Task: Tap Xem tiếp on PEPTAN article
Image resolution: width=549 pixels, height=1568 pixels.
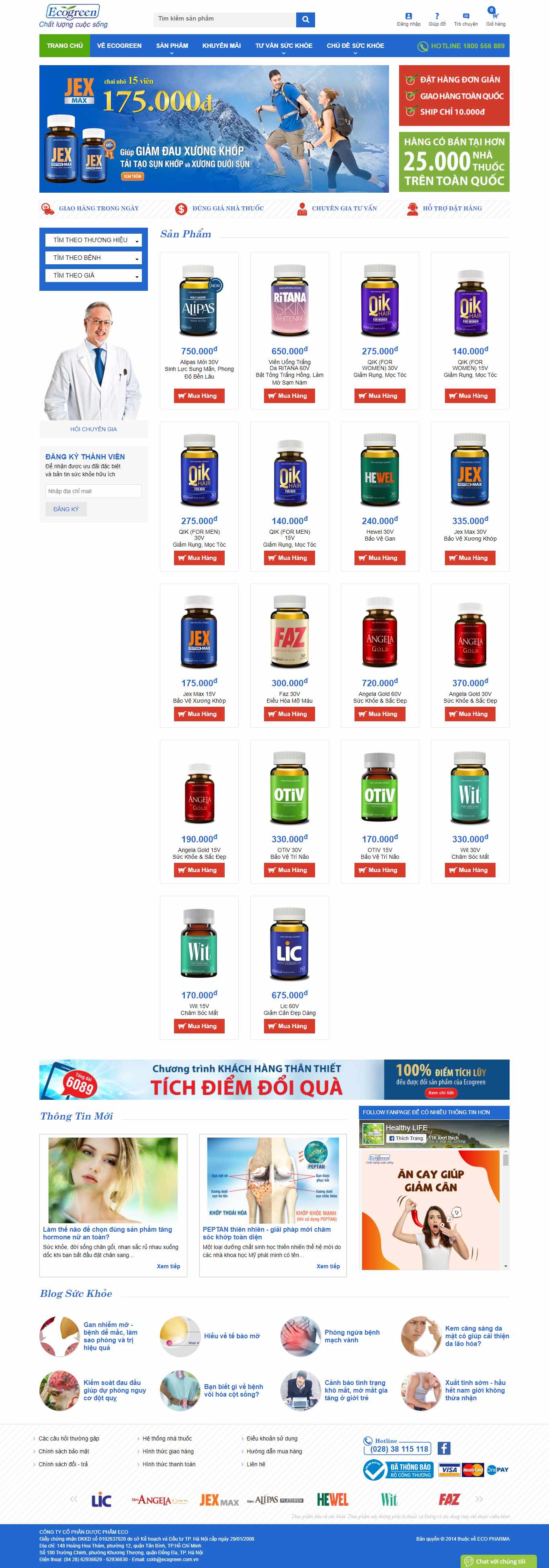Action: (328, 1266)
